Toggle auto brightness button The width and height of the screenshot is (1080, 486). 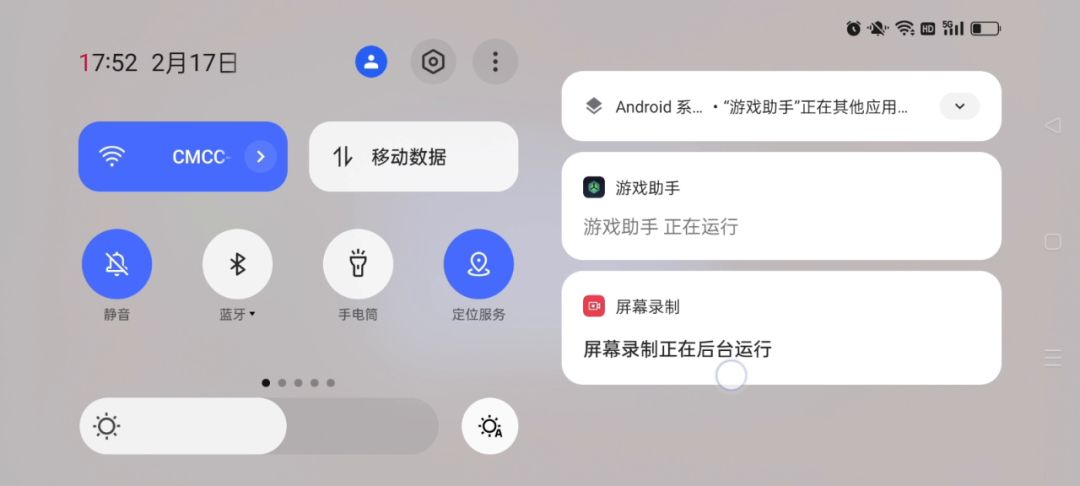(x=490, y=426)
